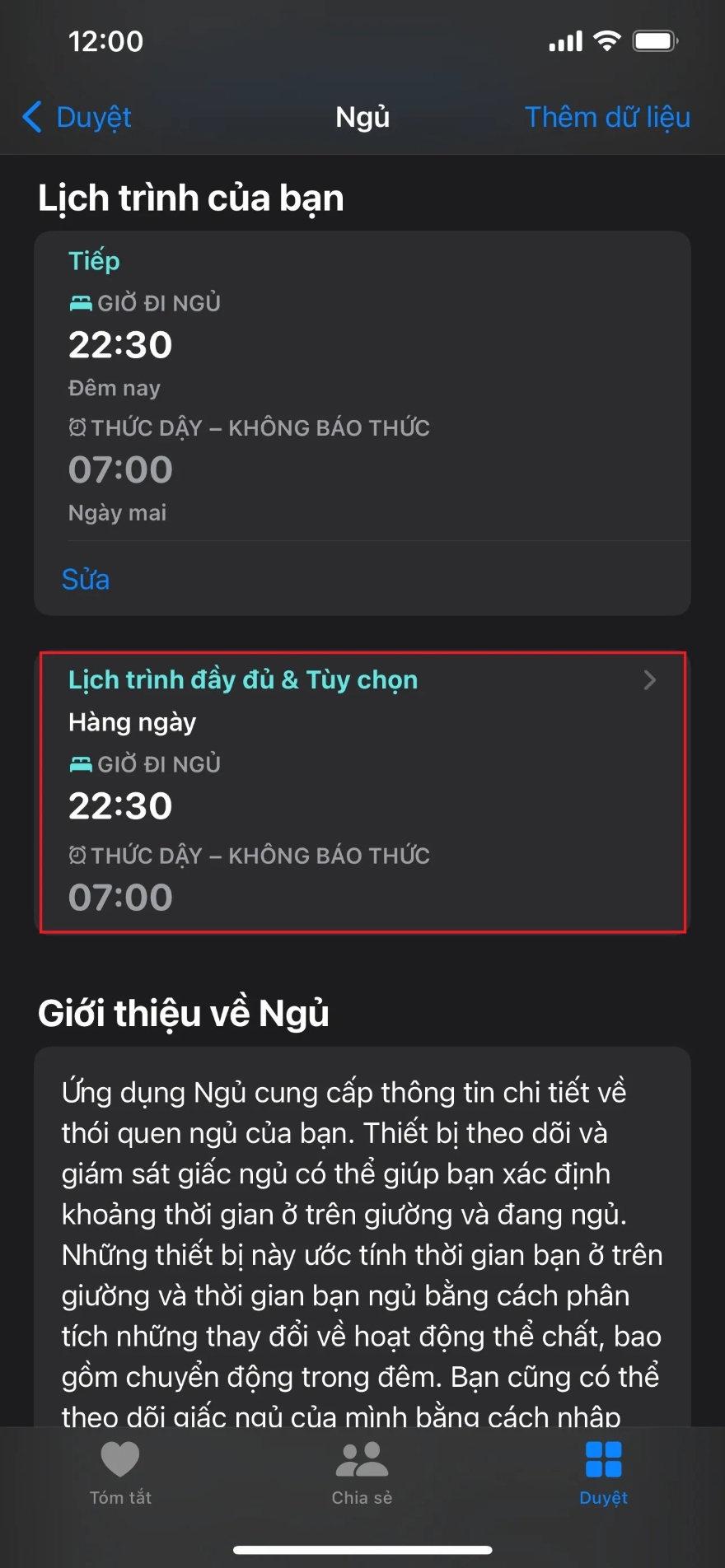Tap the Duyệt grid icon in tab bar

tap(602, 1458)
